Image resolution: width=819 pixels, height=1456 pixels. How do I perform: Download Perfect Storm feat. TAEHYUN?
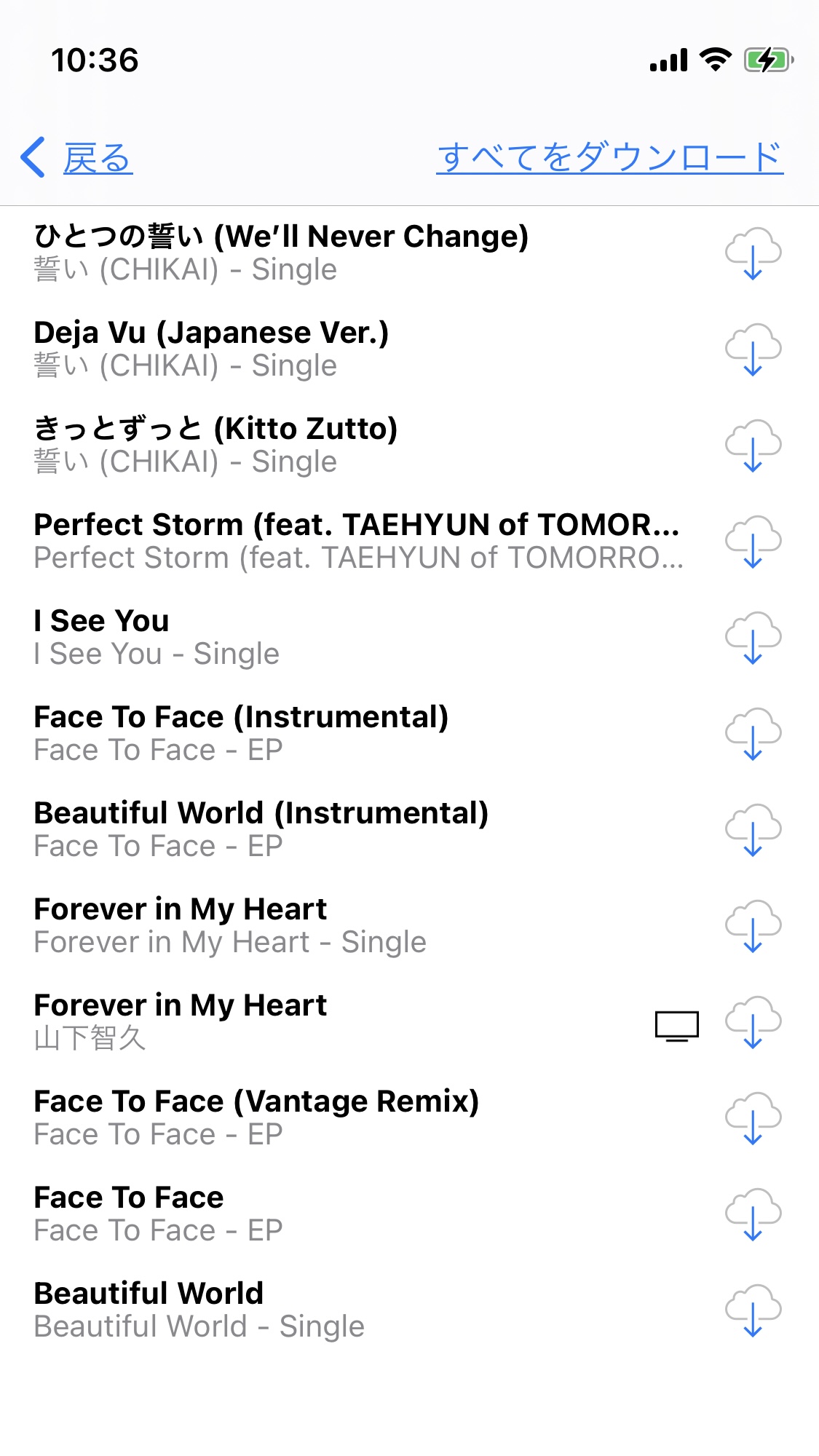753,542
